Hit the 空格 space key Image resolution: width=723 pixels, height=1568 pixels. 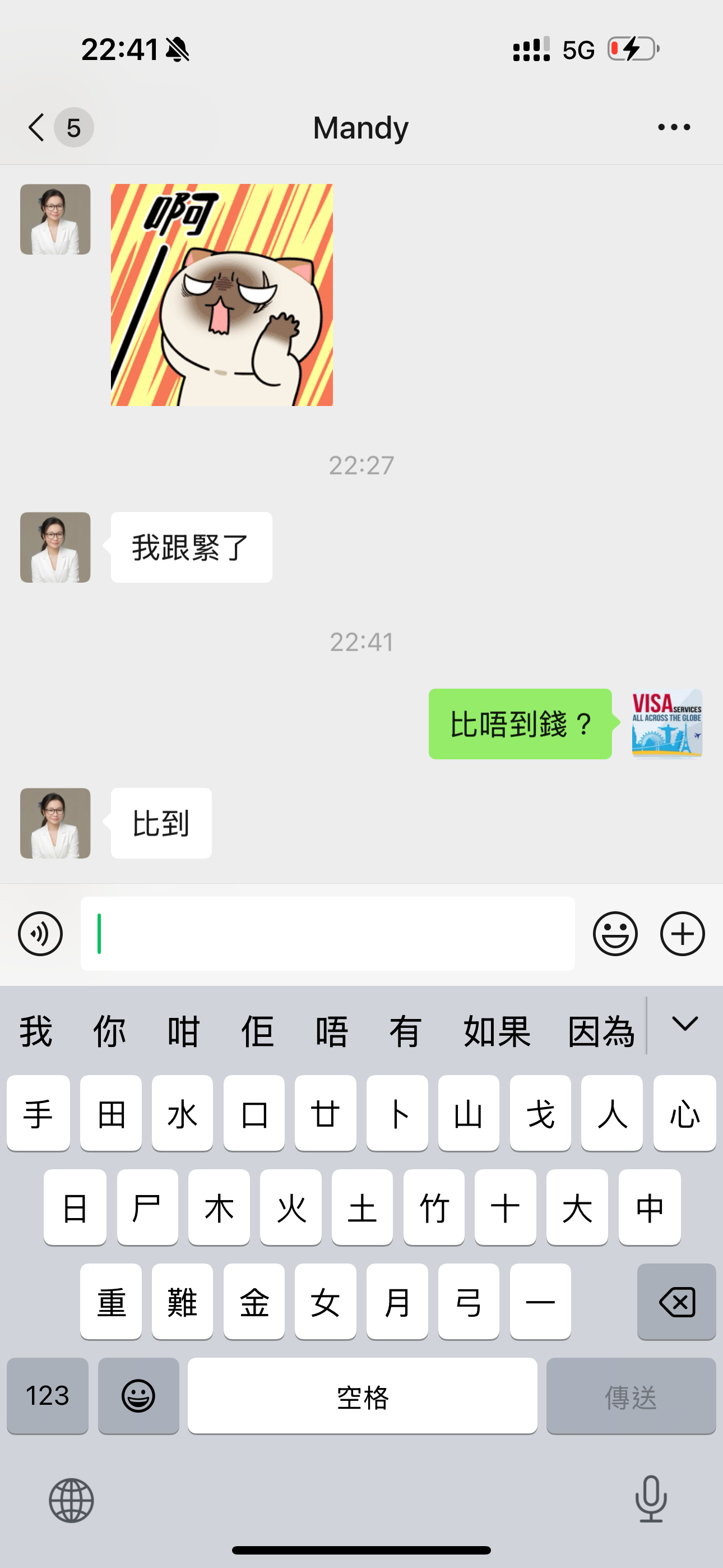[x=362, y=1396]
